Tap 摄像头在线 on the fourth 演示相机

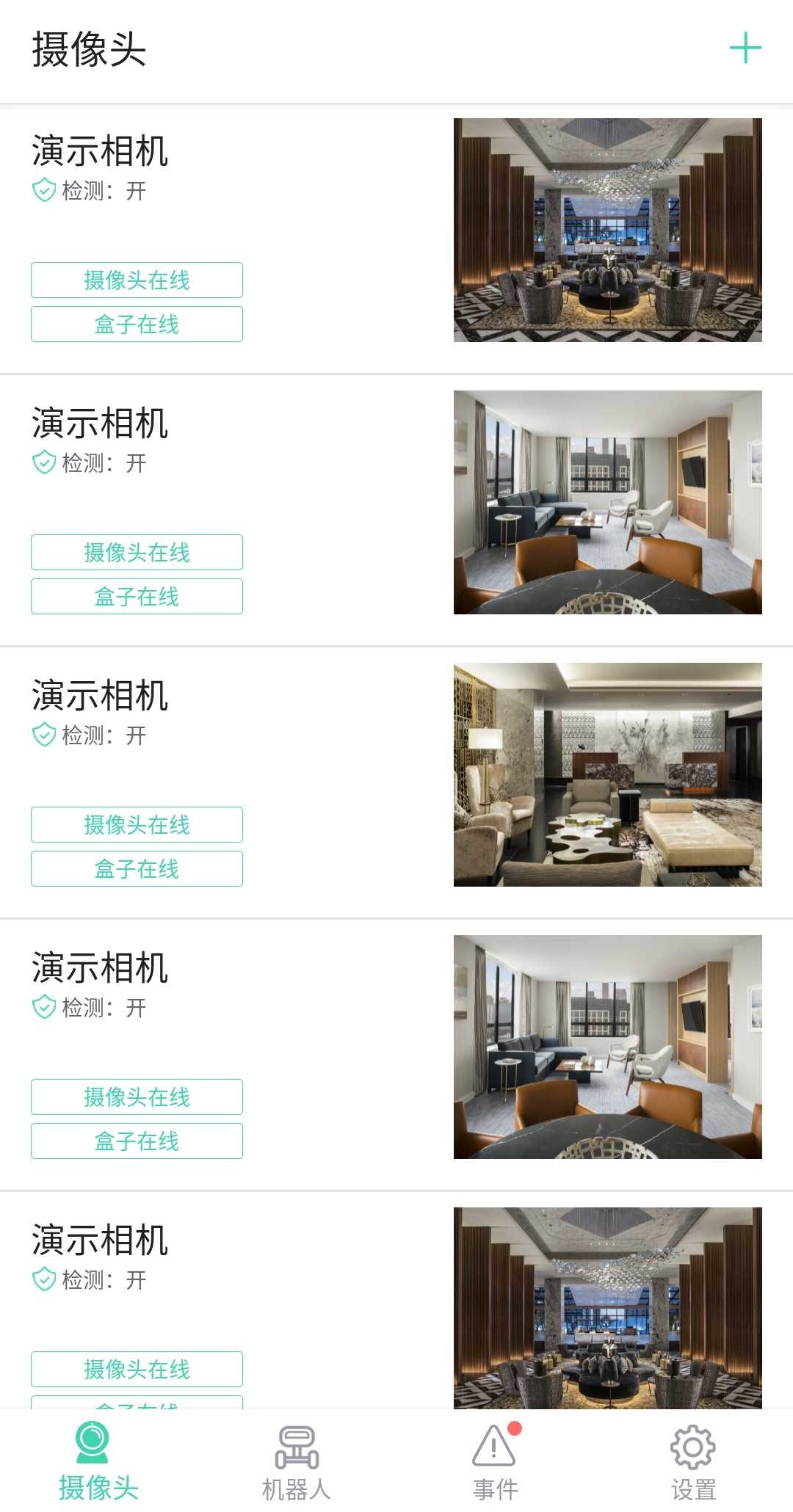[137, 1097]
